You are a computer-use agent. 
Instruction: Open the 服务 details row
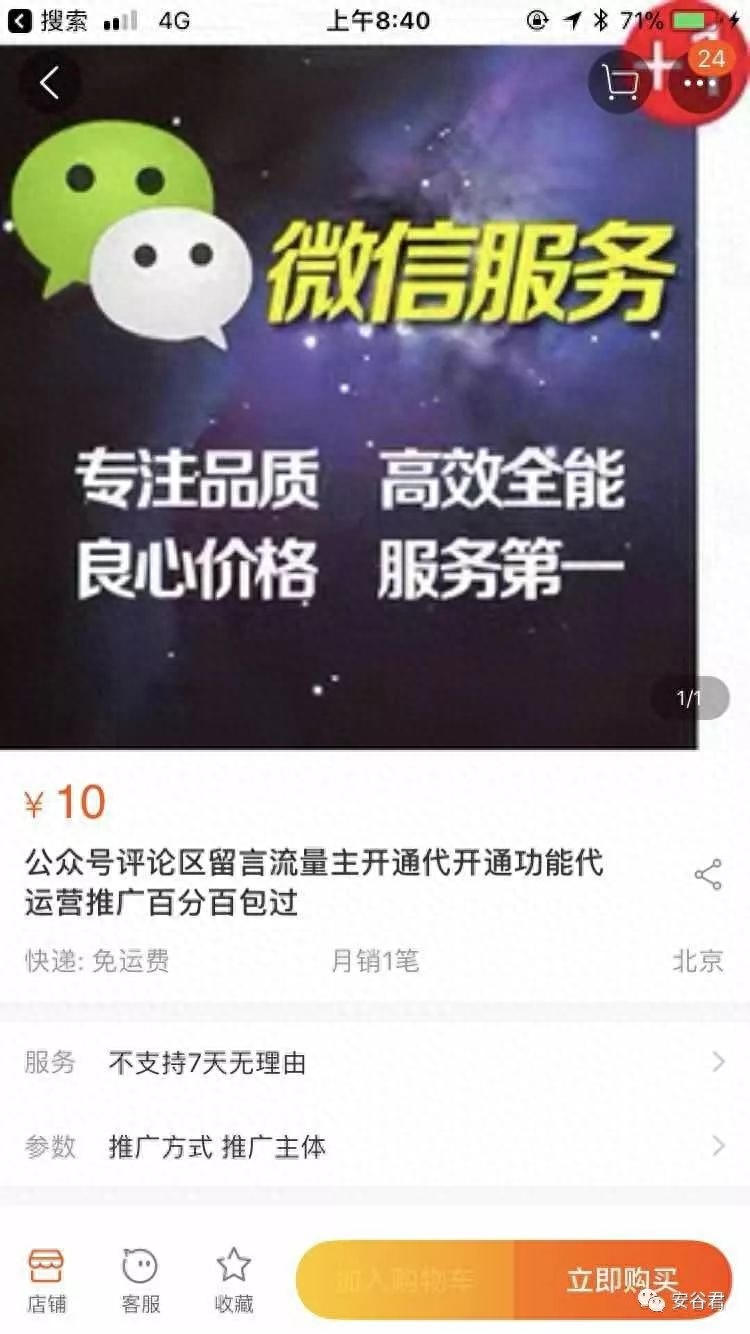tap(375, 1062)
